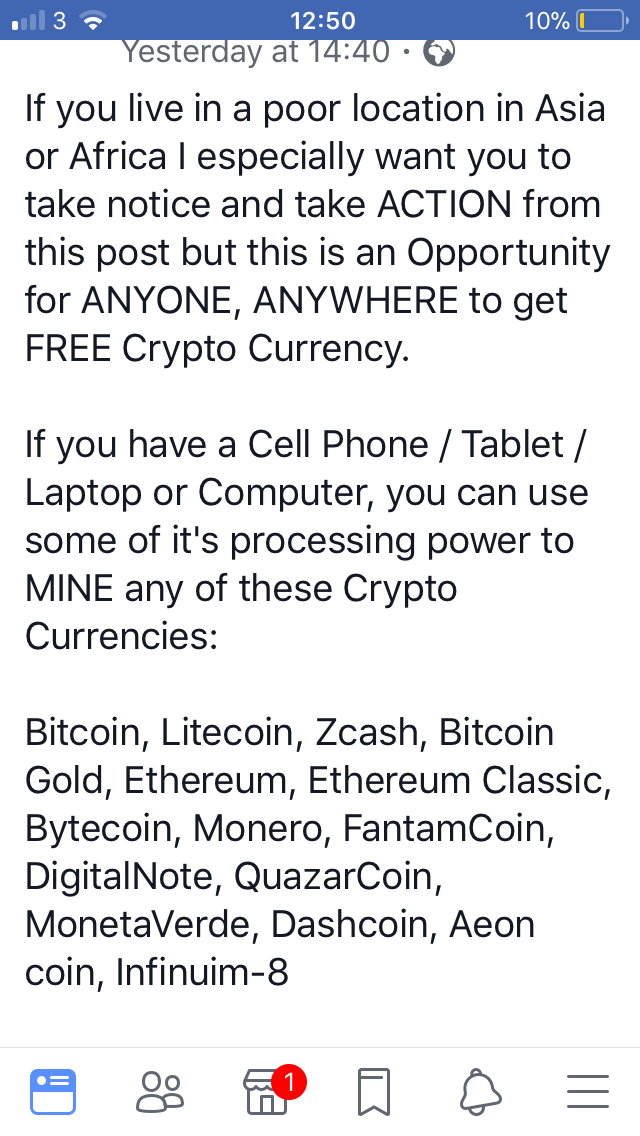Switch to the News Feed tab
The image size is (640, 1136).
[x=52, y=1090]
